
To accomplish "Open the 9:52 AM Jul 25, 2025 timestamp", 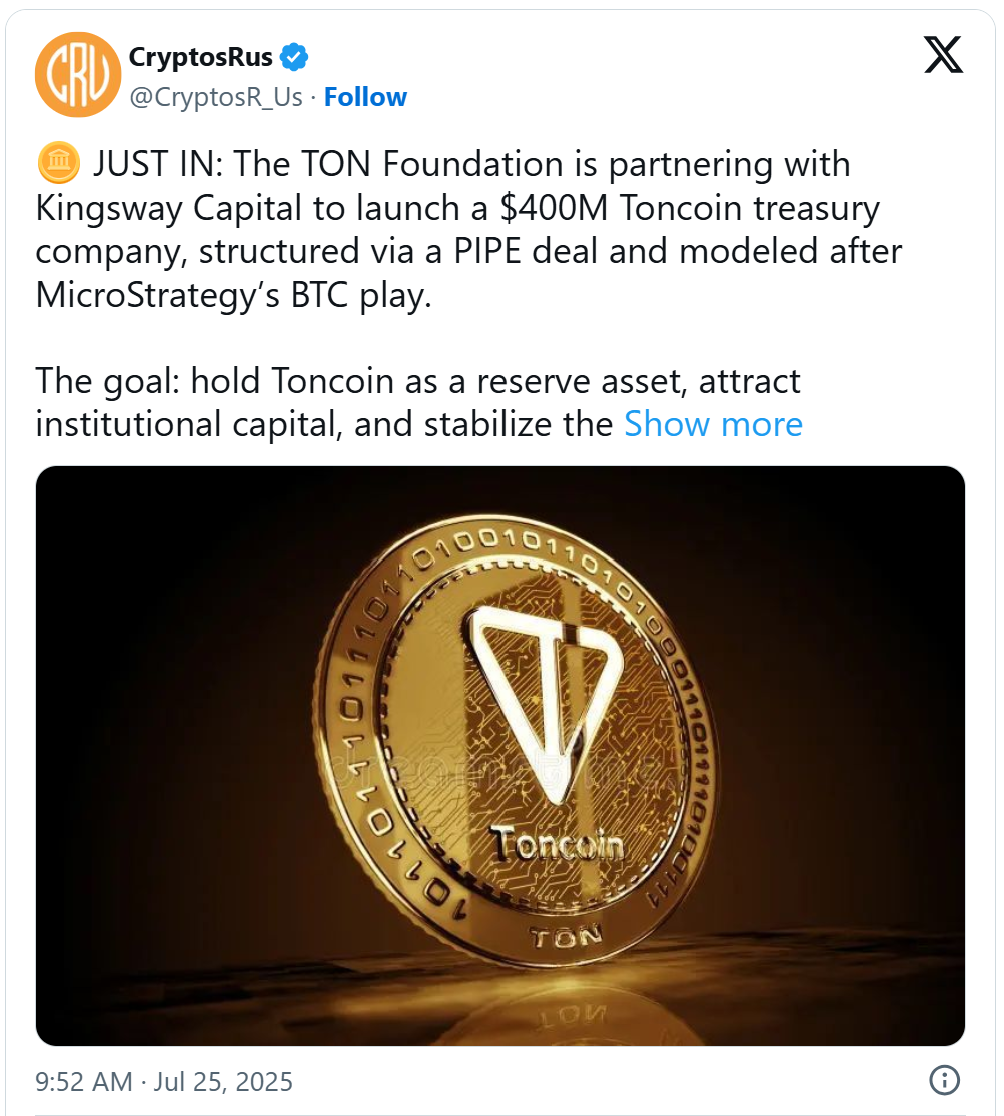I will [164, 1081].
